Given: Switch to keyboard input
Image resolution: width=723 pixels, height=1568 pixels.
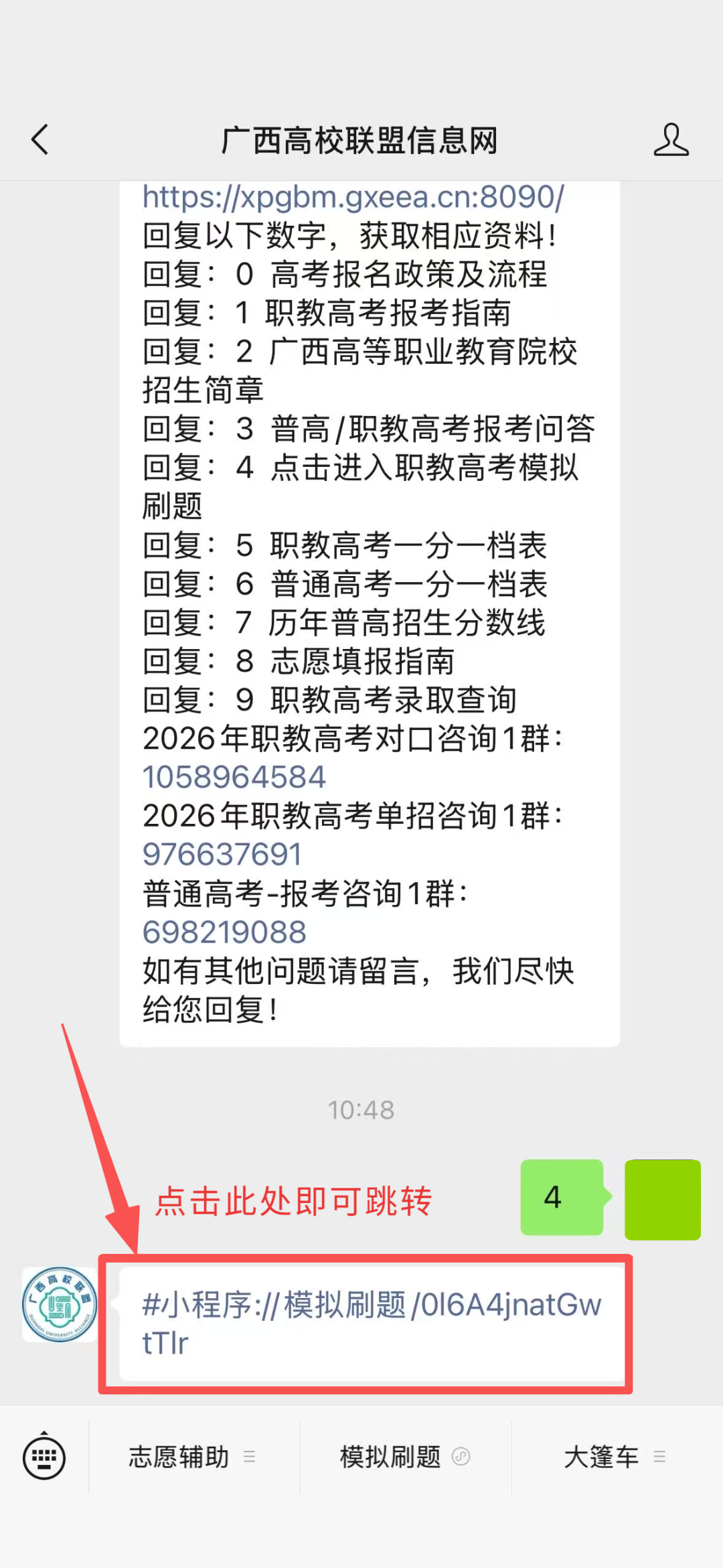Looking at the screenshot, I should click(44, 1457).
